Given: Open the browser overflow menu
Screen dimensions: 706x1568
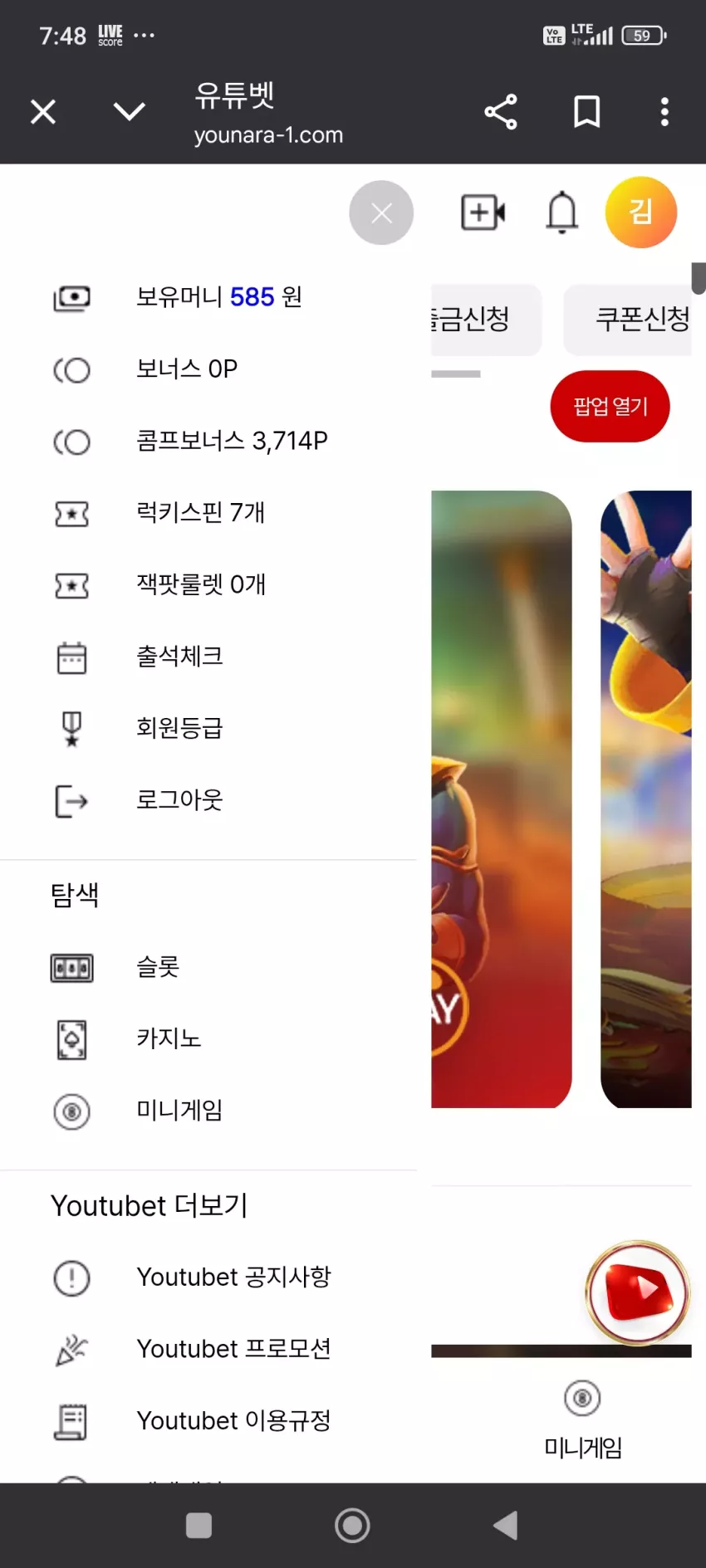Looking at the screenshot, I should pos(664,111).
